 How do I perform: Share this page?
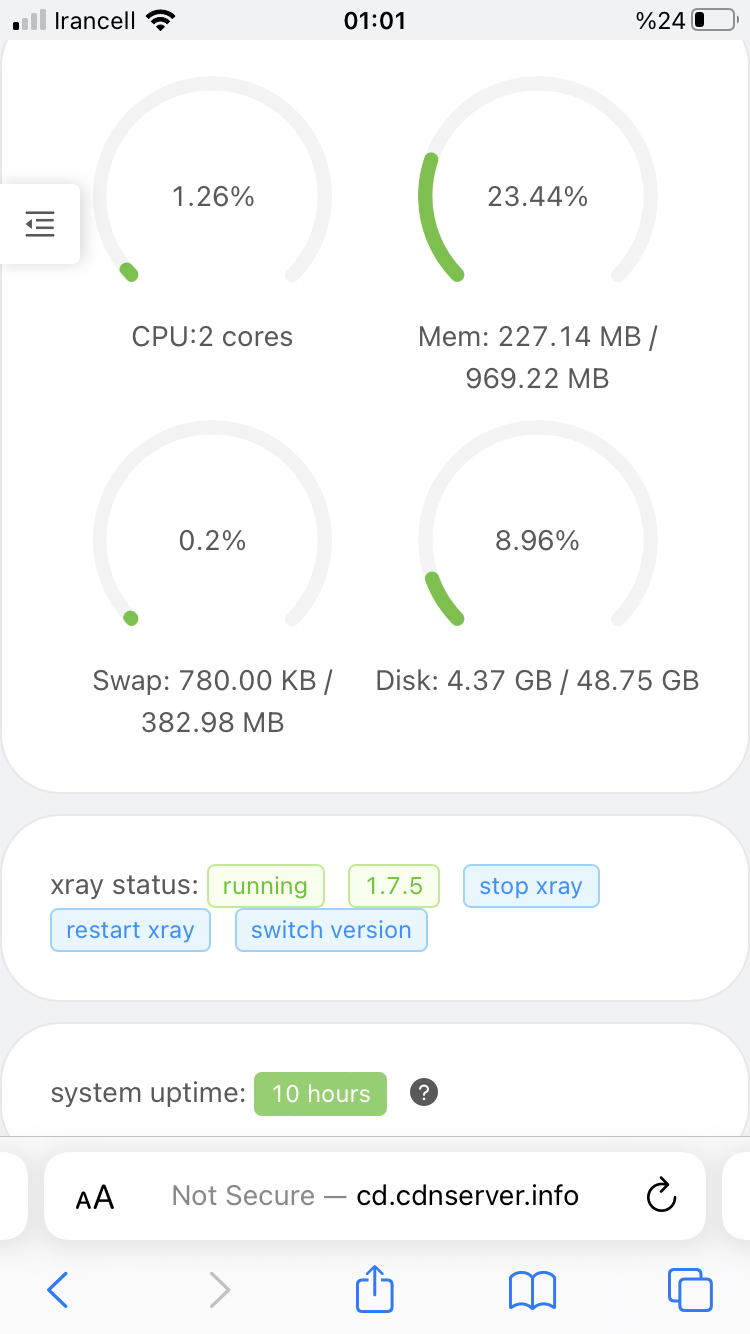pyautogui.click(x=375, y=1288)
